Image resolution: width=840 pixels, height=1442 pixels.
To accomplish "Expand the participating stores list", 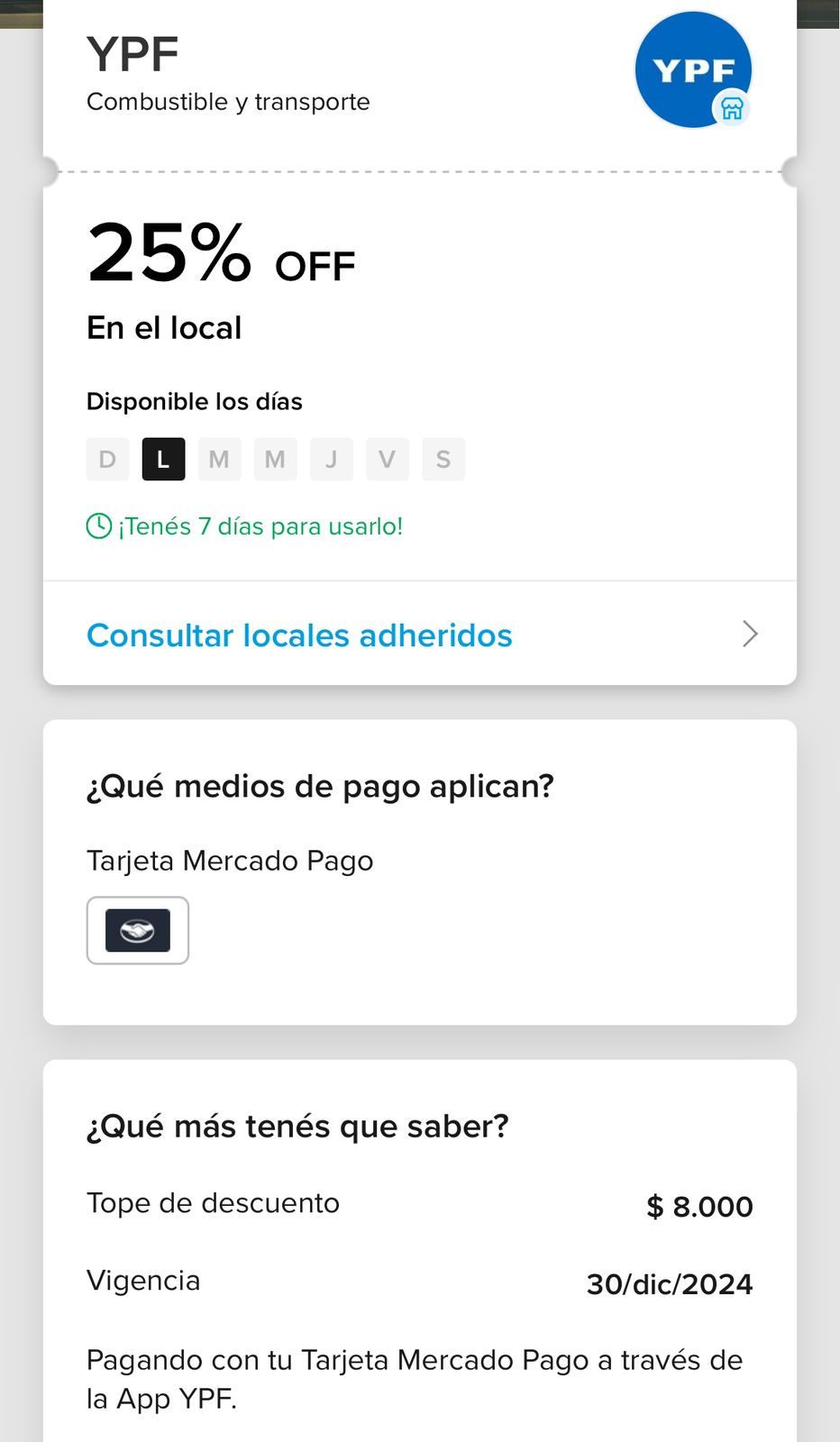I will tap(298, 635).
